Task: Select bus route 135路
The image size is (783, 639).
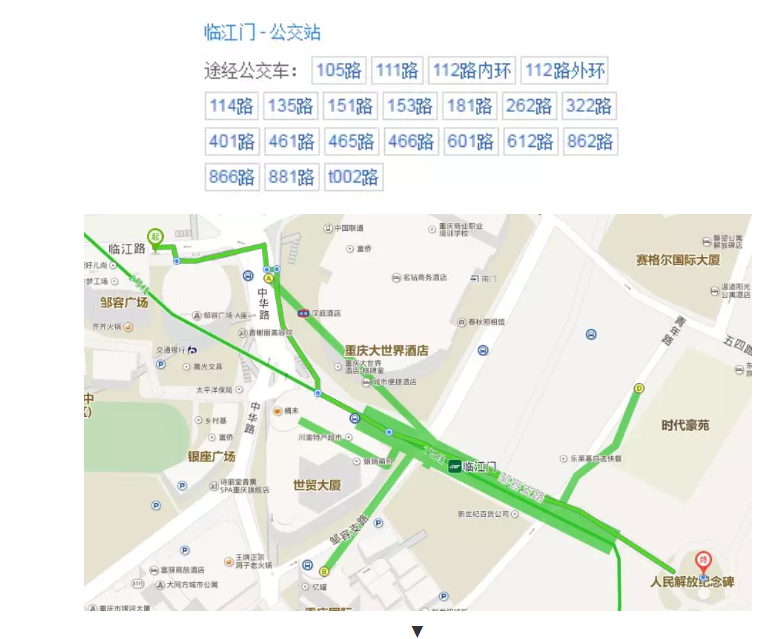Action: (x=291, y=106)
